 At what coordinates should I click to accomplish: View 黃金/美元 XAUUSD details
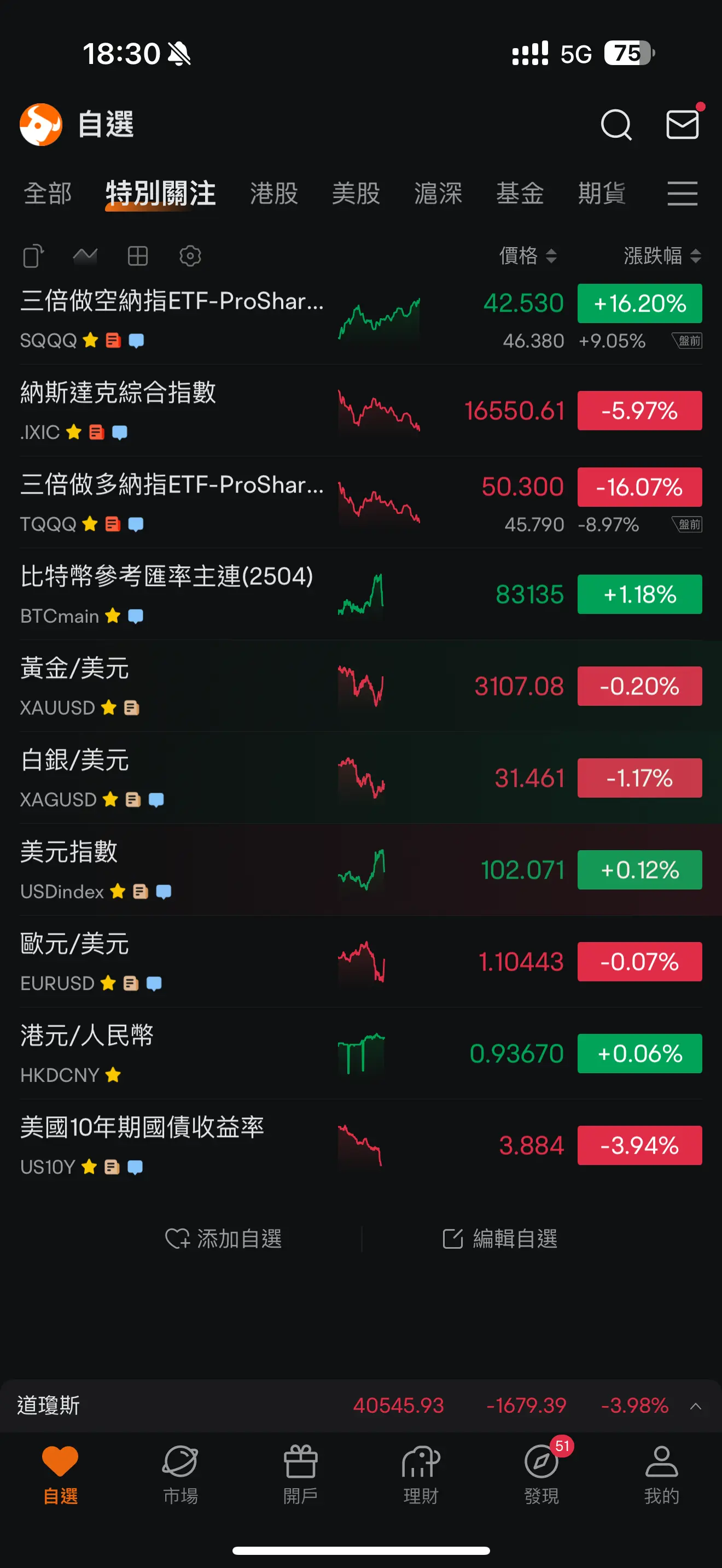coord(361,686)
